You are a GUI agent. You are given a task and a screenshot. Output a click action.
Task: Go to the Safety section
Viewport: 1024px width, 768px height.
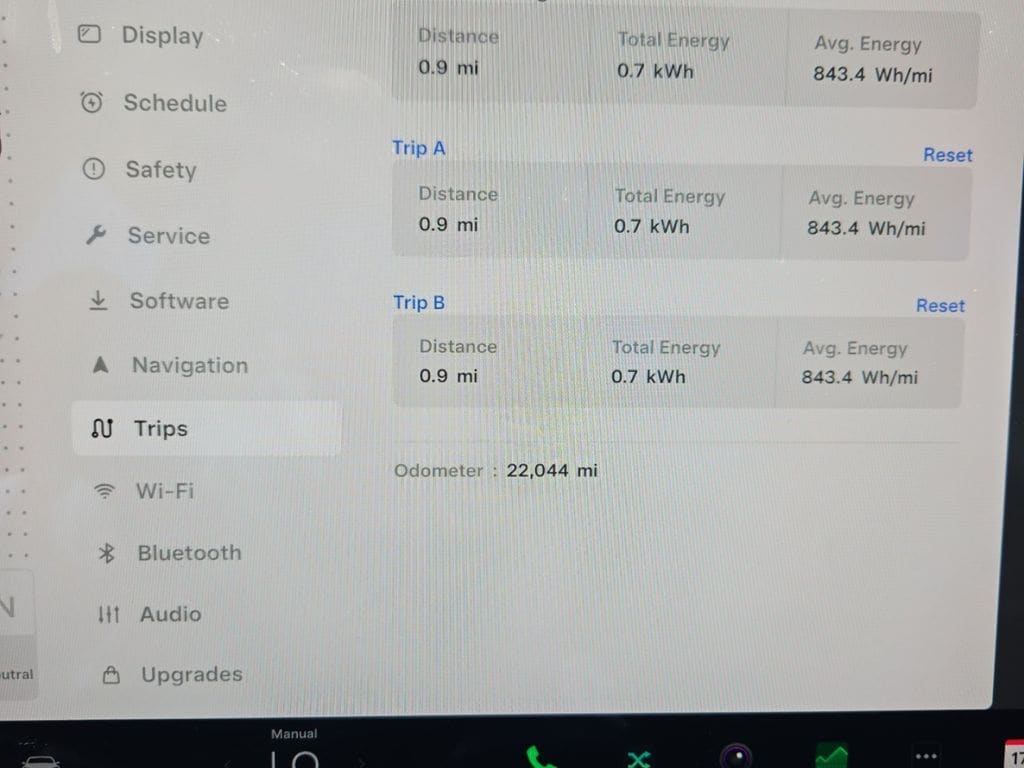pyautogui.click(x=159, y=170)
